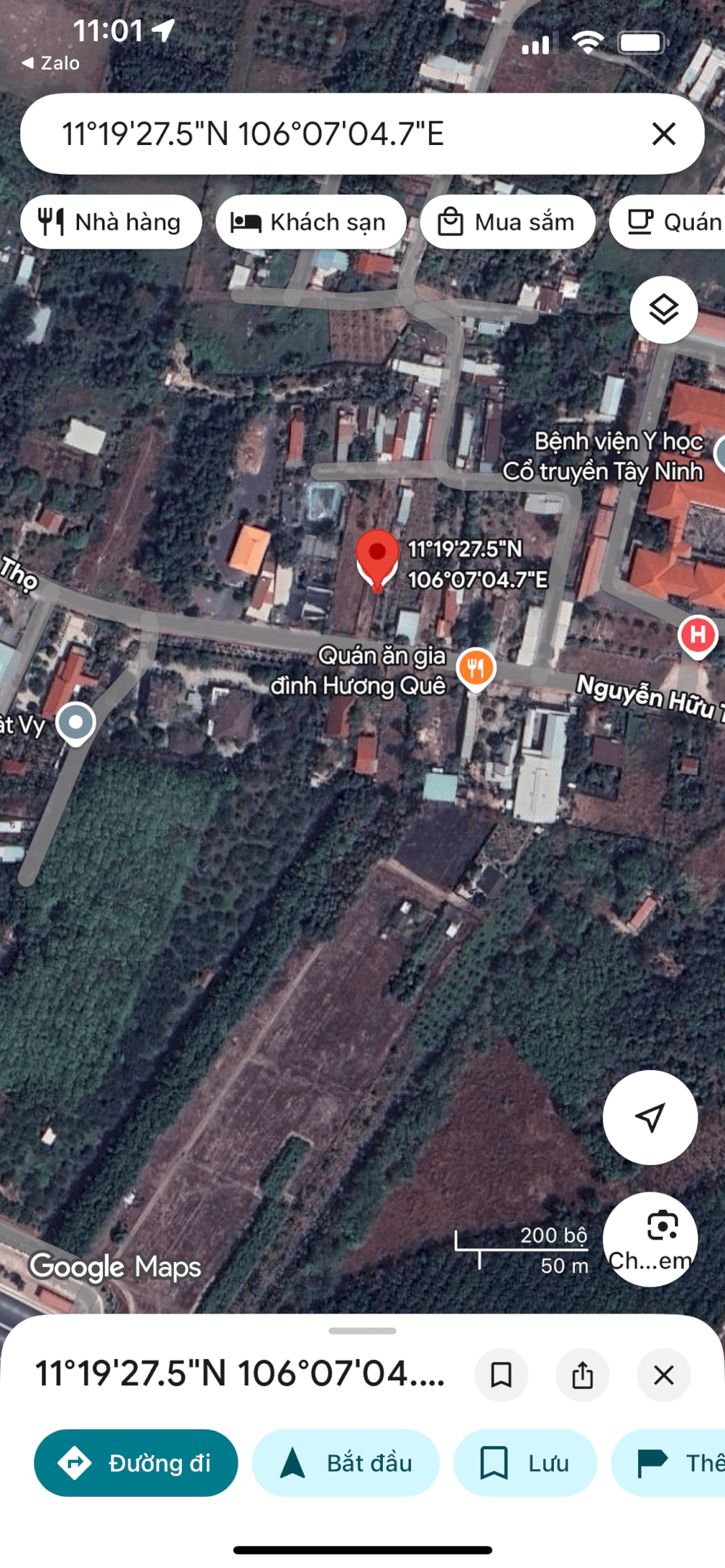
Task: Center map on my current location
Action: pyautogui.click(x=650, y=1117)
